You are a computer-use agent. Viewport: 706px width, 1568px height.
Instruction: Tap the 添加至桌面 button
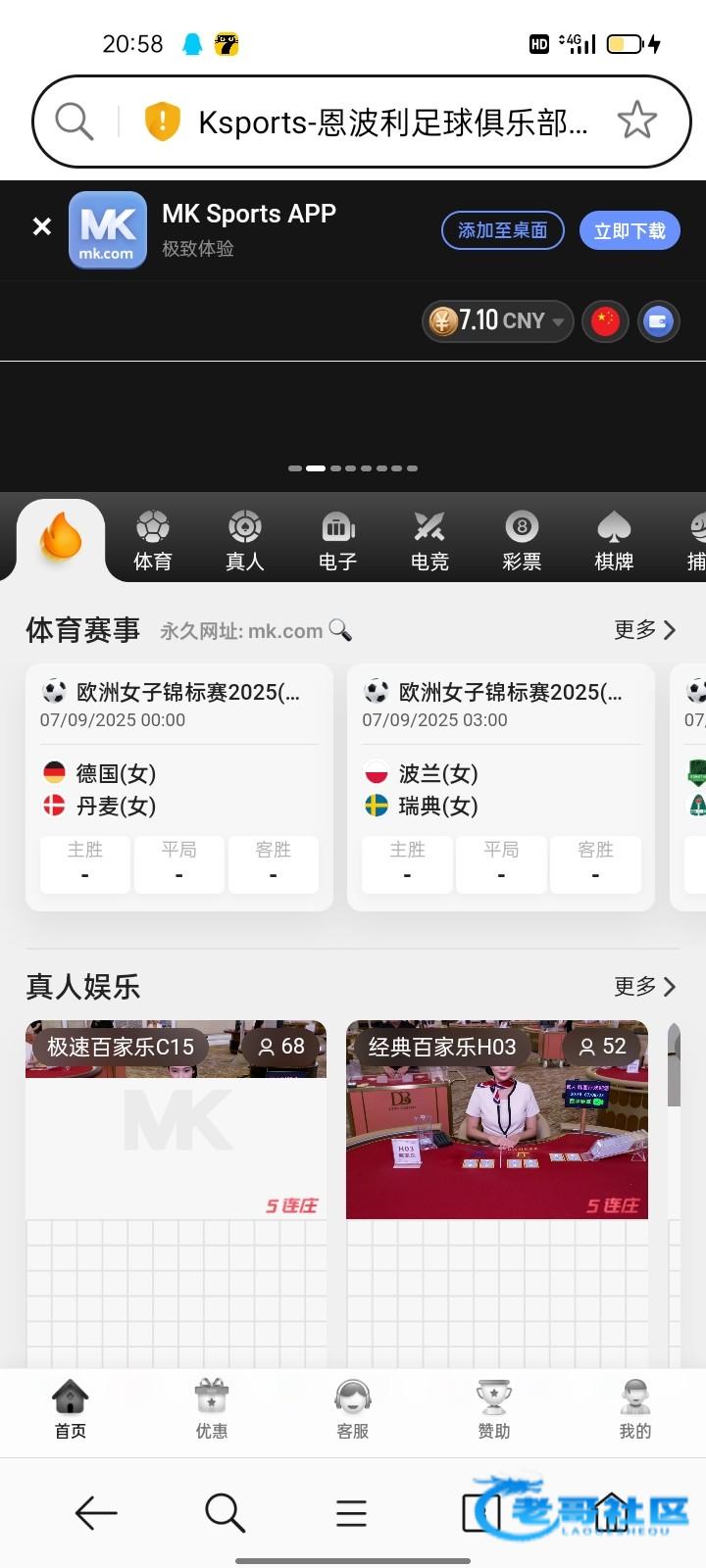[x=502, y=230]
